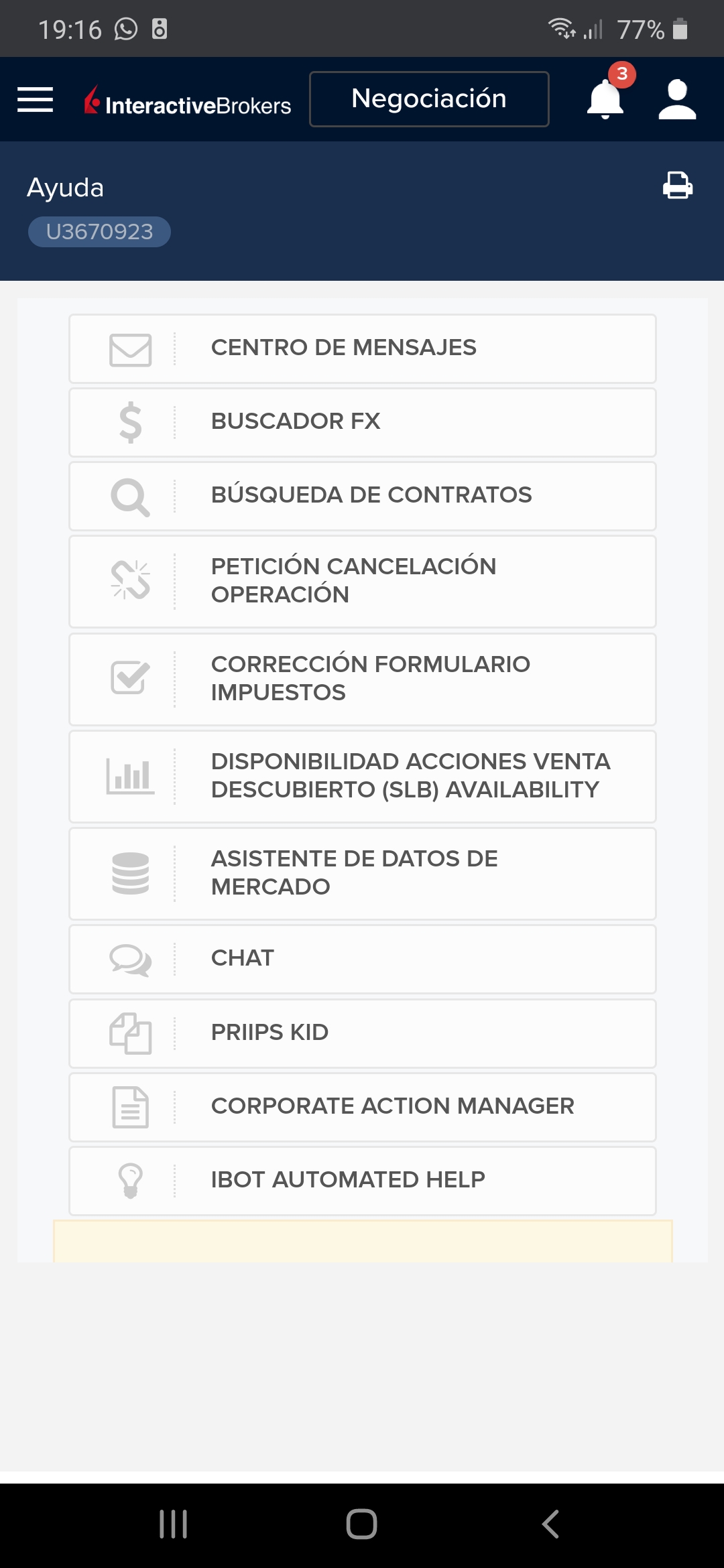Open the user profile icon

pyautogui.click(x=677, y=99)
